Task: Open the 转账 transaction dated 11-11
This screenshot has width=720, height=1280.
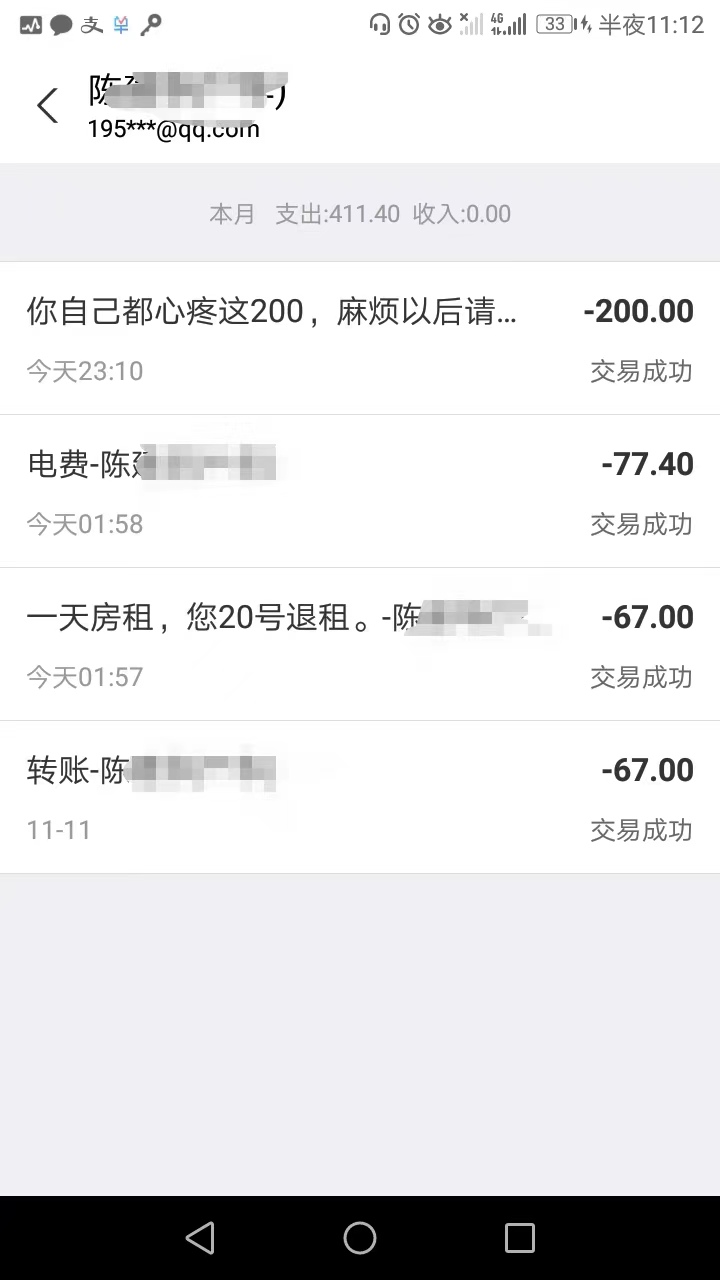Action: pos(360,797)
